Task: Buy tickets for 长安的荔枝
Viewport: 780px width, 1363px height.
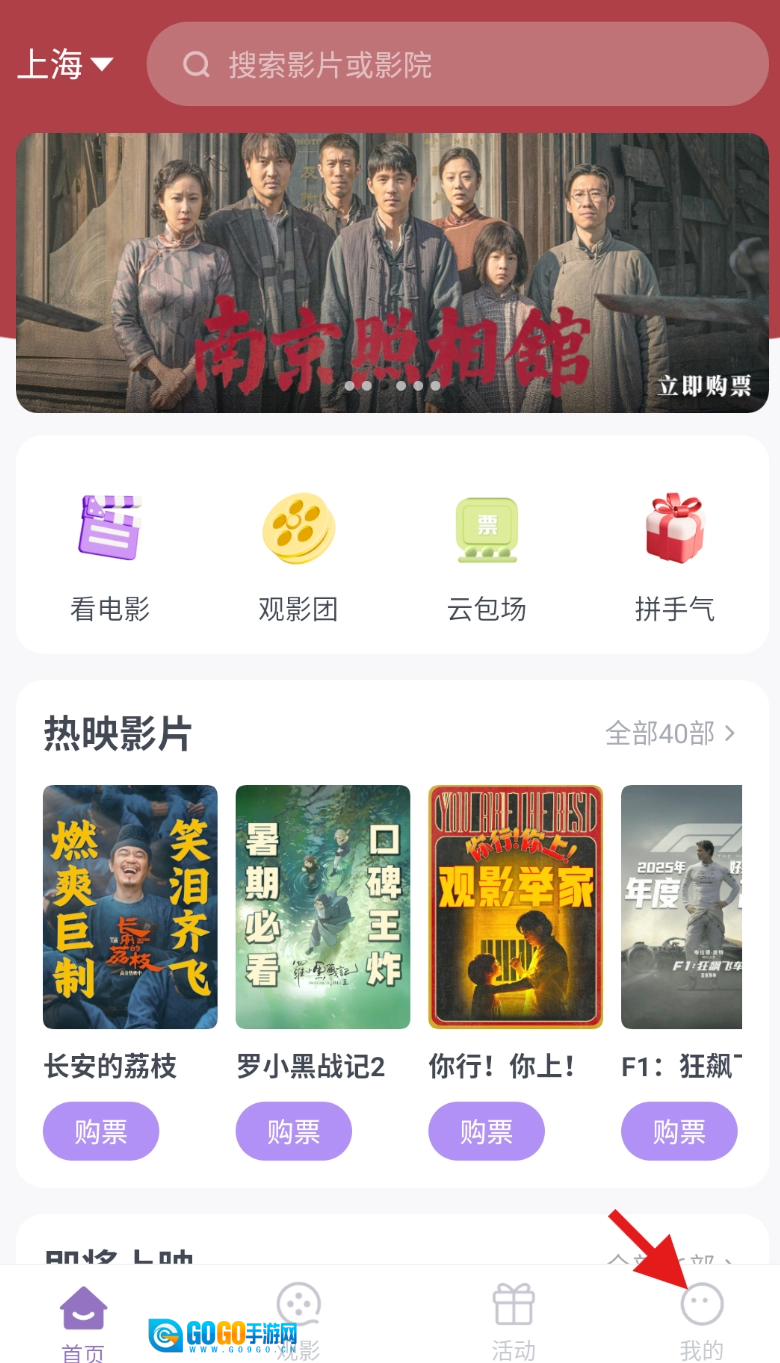Action: tap(101, 1131)
